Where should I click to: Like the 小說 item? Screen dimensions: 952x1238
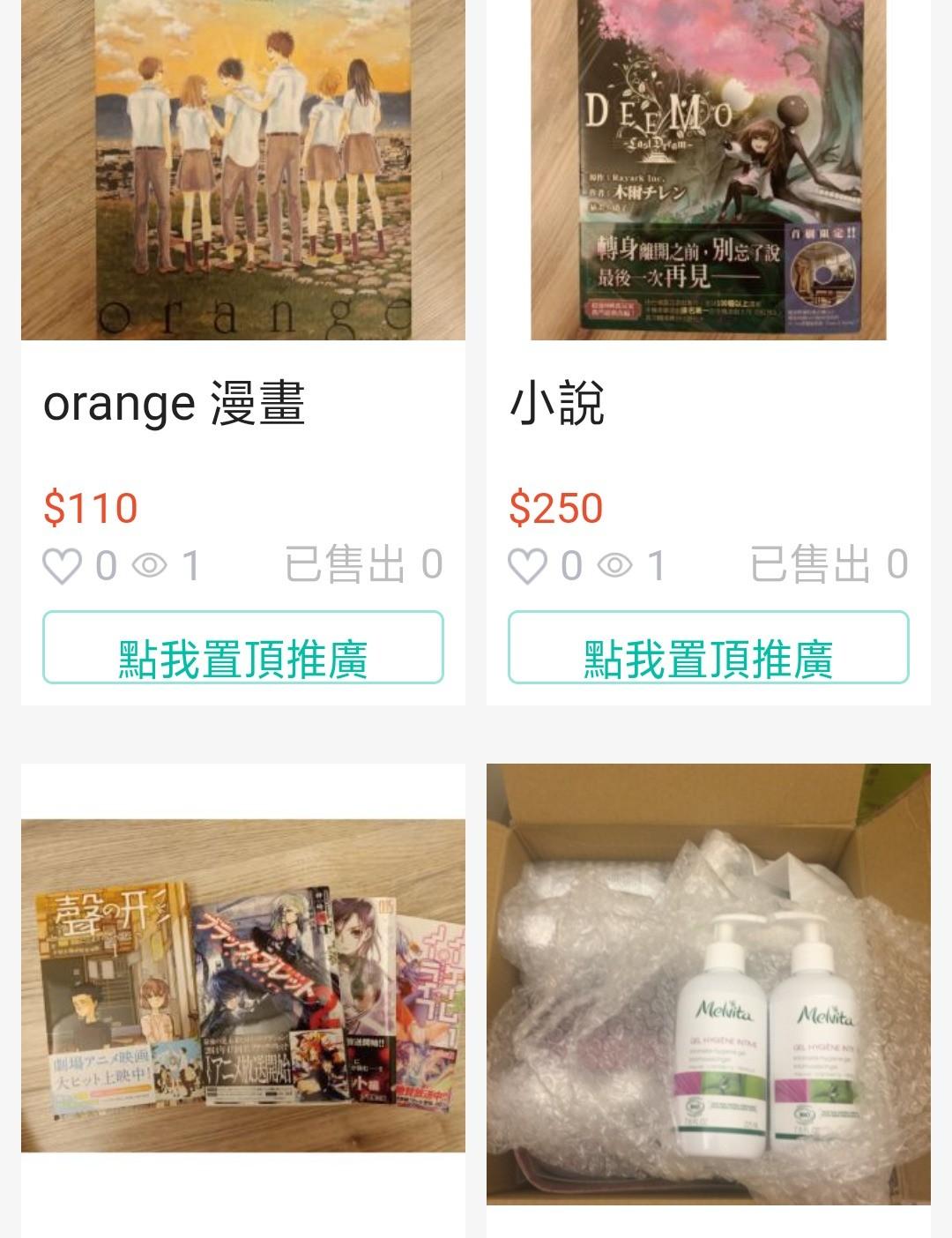528,566
